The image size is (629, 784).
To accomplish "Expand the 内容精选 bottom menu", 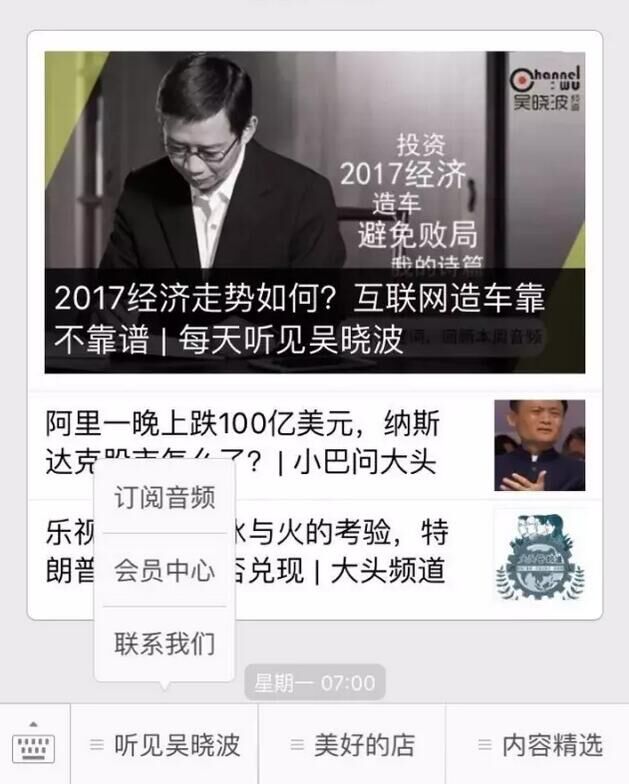I will (540, 745).
